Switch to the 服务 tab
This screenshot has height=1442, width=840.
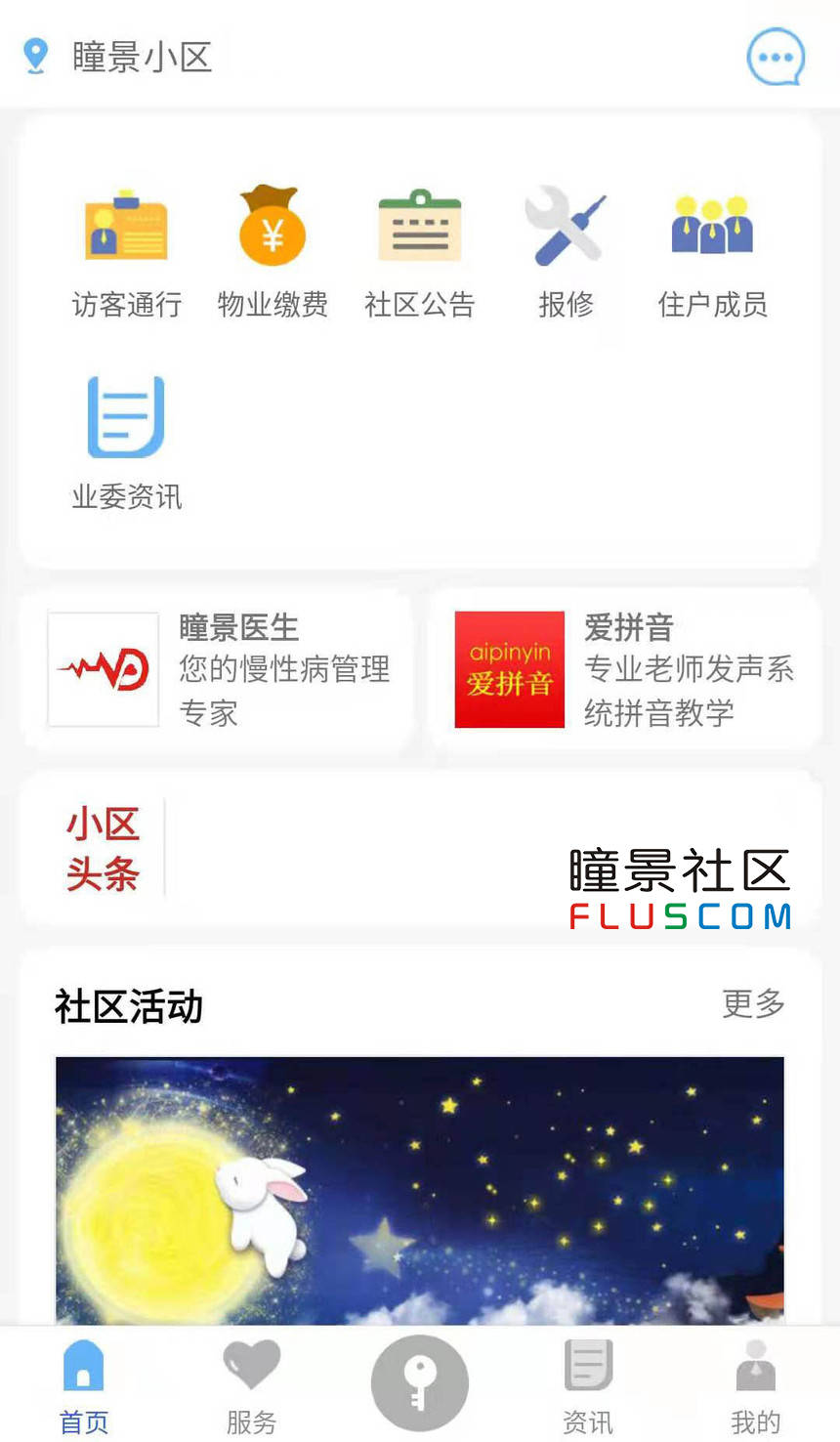[x=251, y=1382]
